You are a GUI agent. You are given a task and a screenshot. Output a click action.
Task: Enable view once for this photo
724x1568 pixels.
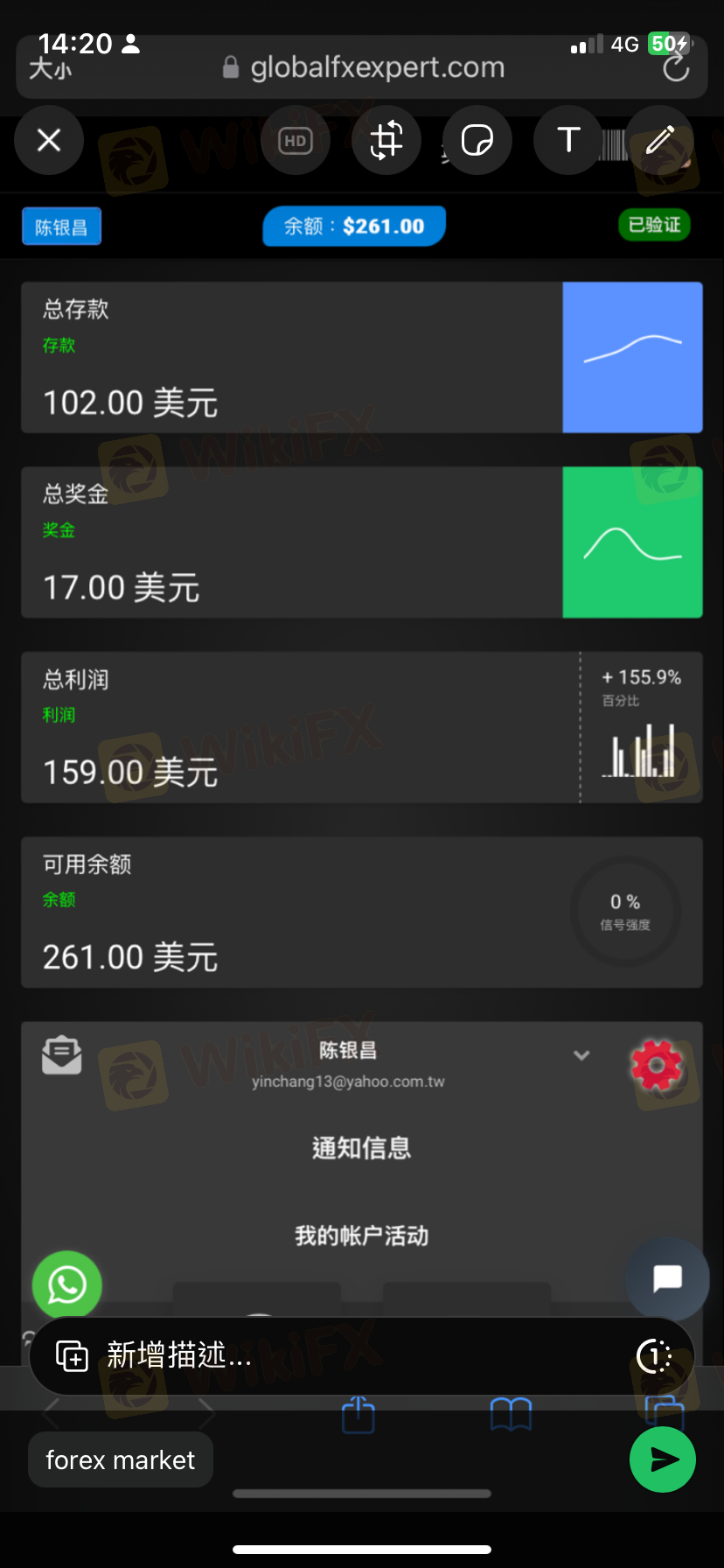click(x=654, y=1356)
